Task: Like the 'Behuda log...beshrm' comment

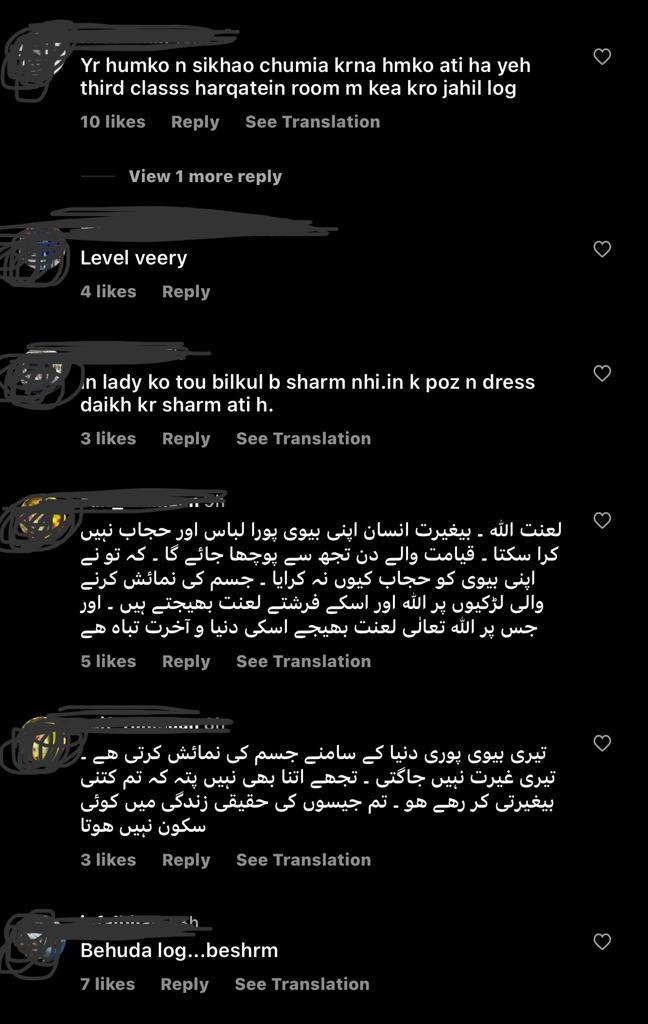Action: tap(602, 942)
